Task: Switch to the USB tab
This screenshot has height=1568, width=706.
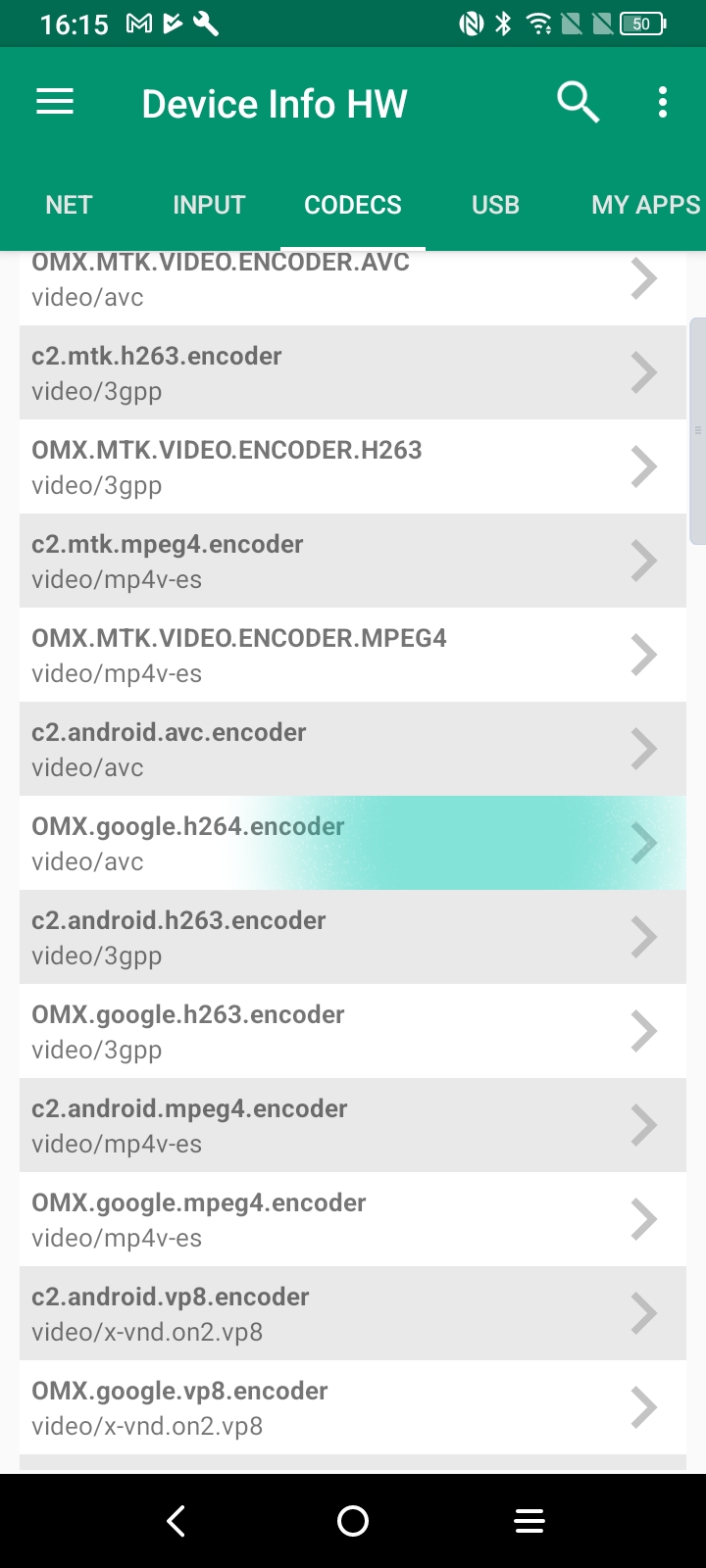Action: click(495, 205)
